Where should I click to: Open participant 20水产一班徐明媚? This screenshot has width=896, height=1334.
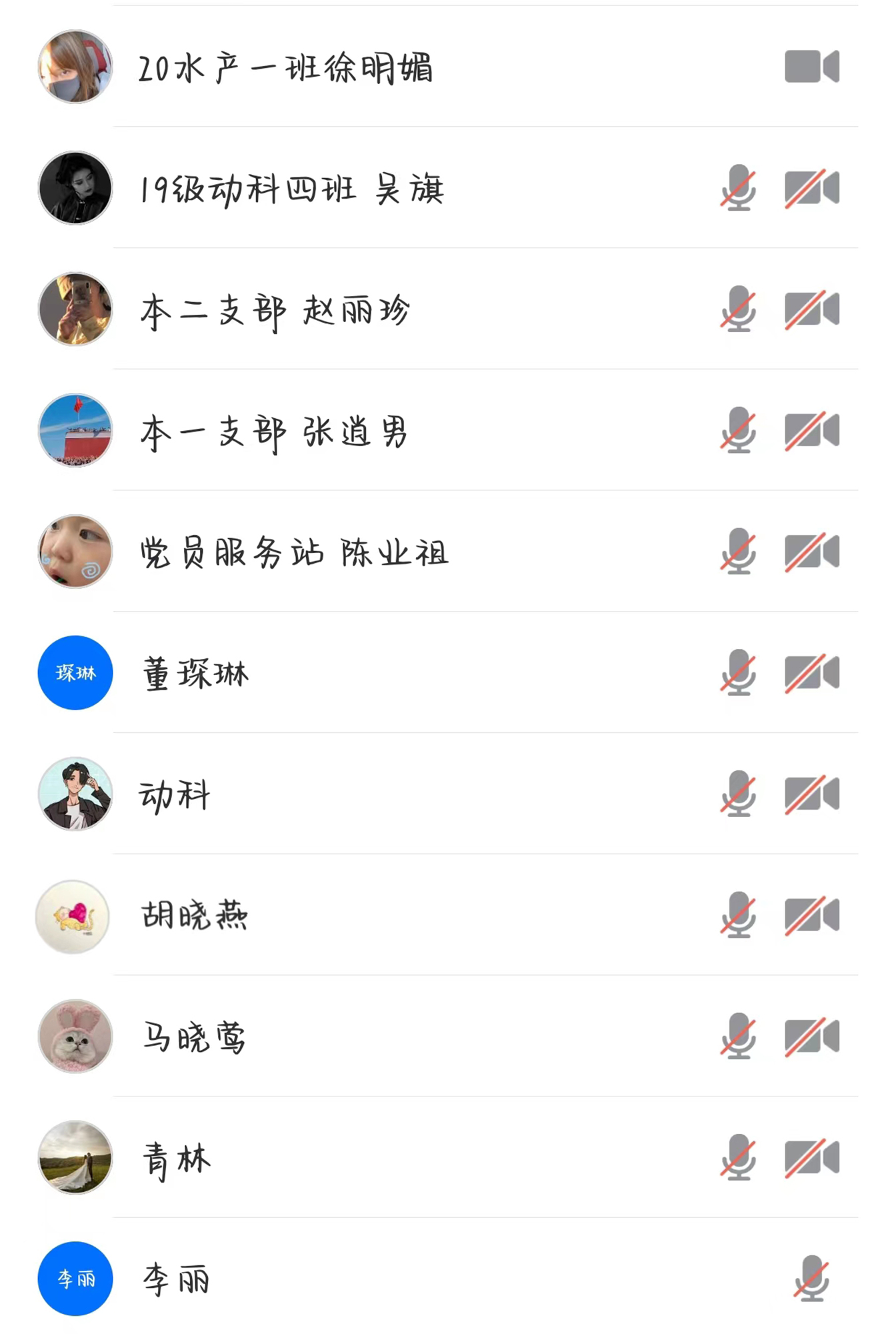285,68
